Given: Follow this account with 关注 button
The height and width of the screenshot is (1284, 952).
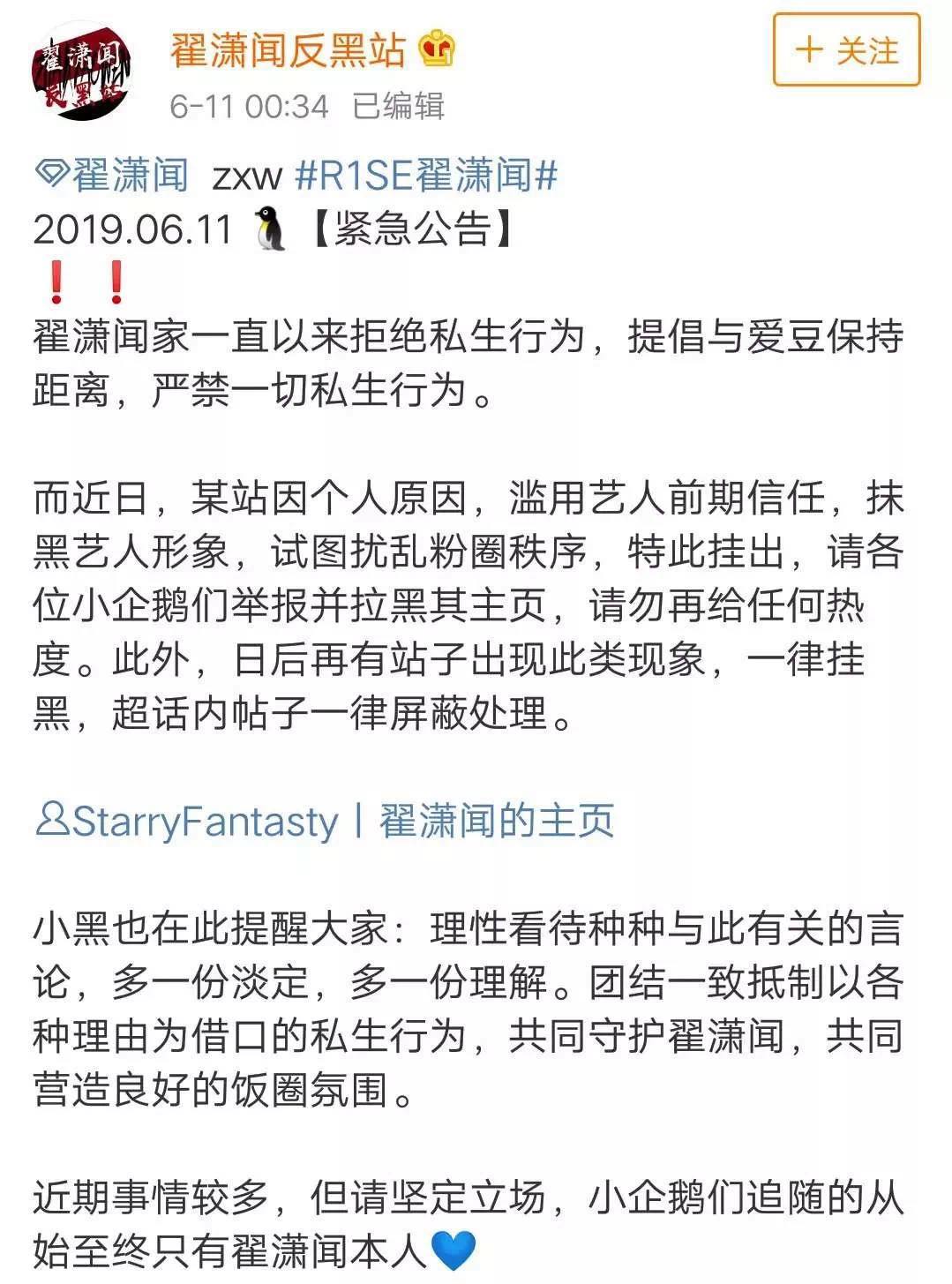Looking at the screenshot, I should coord(846,50).
